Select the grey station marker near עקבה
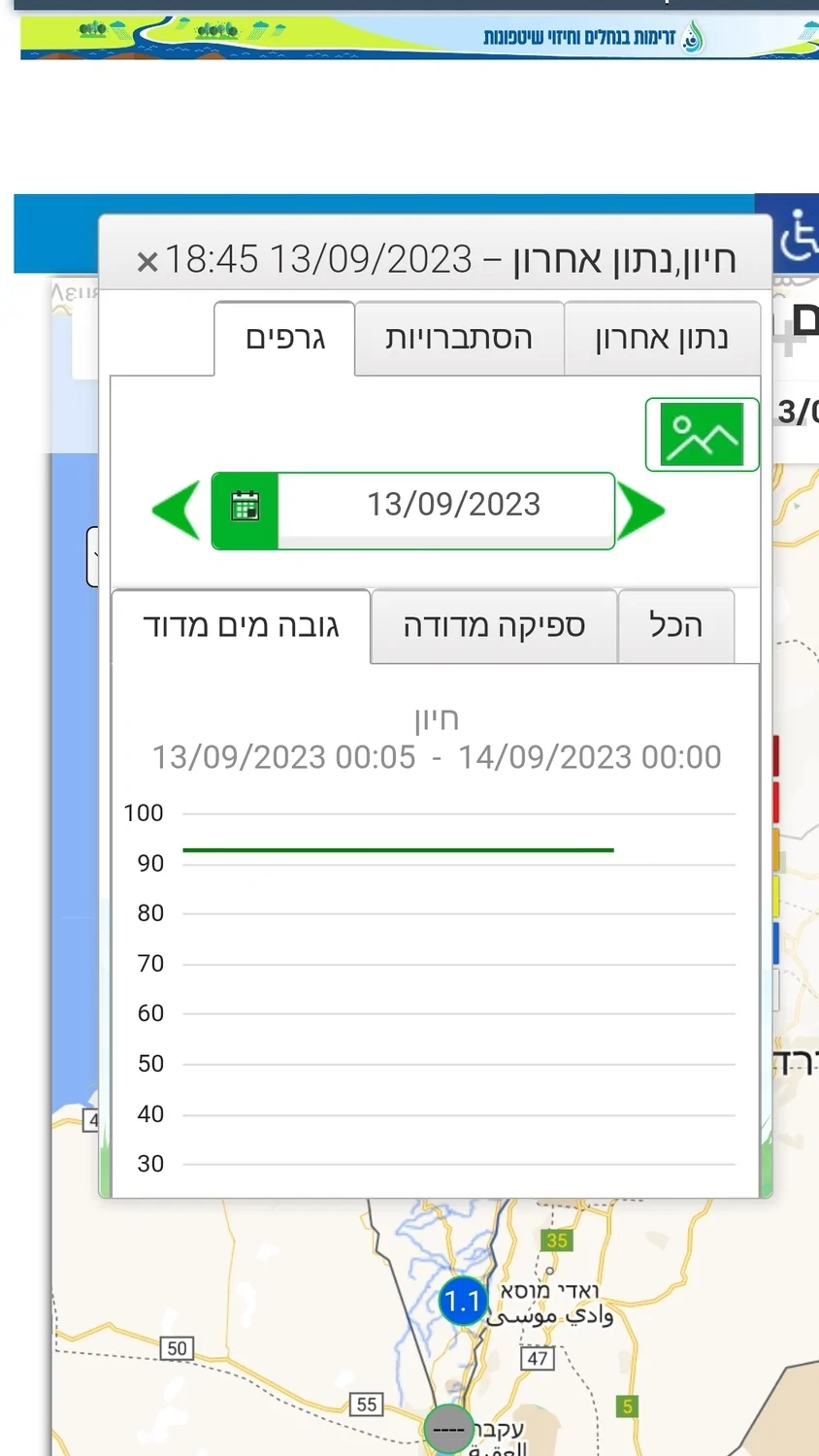This screenshot has width=819, height=1456. point(448,1429)
